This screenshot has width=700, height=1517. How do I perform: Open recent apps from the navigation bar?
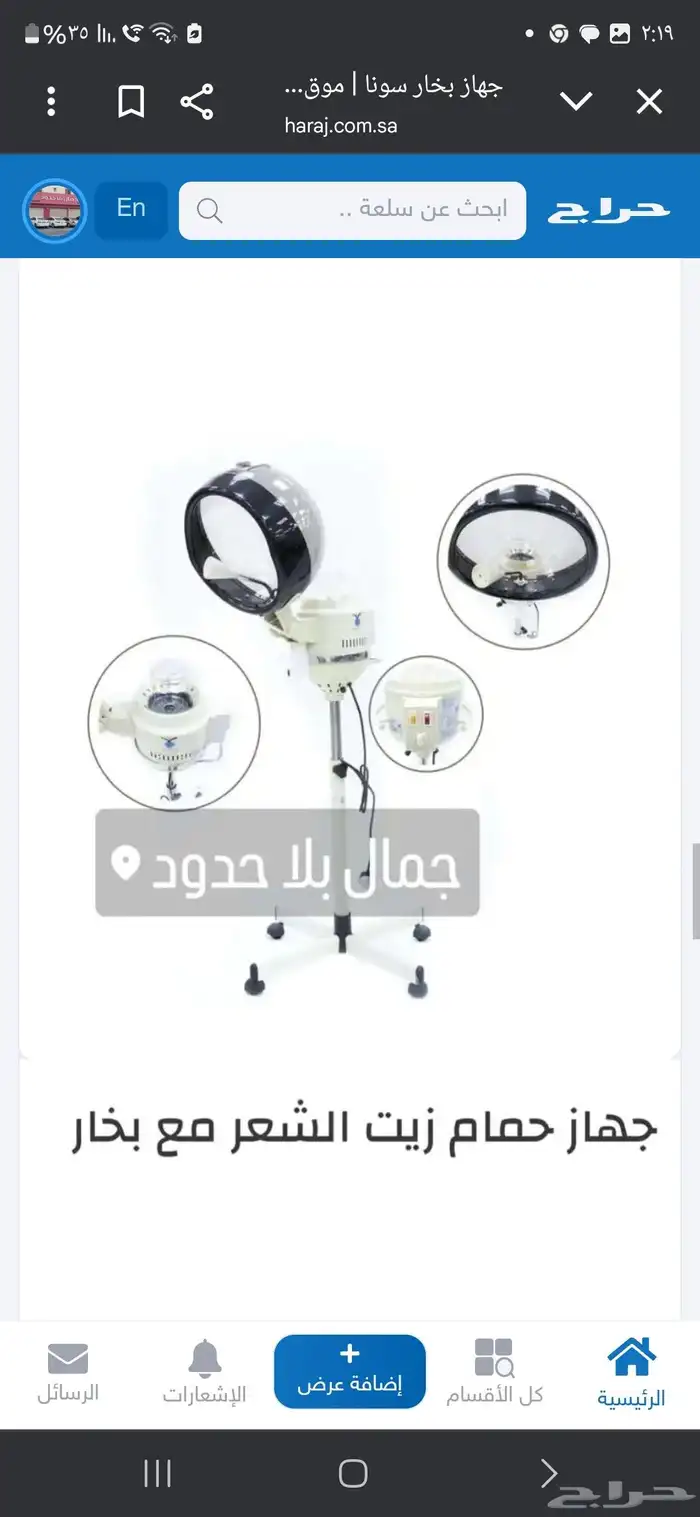tap(158, 1472)
